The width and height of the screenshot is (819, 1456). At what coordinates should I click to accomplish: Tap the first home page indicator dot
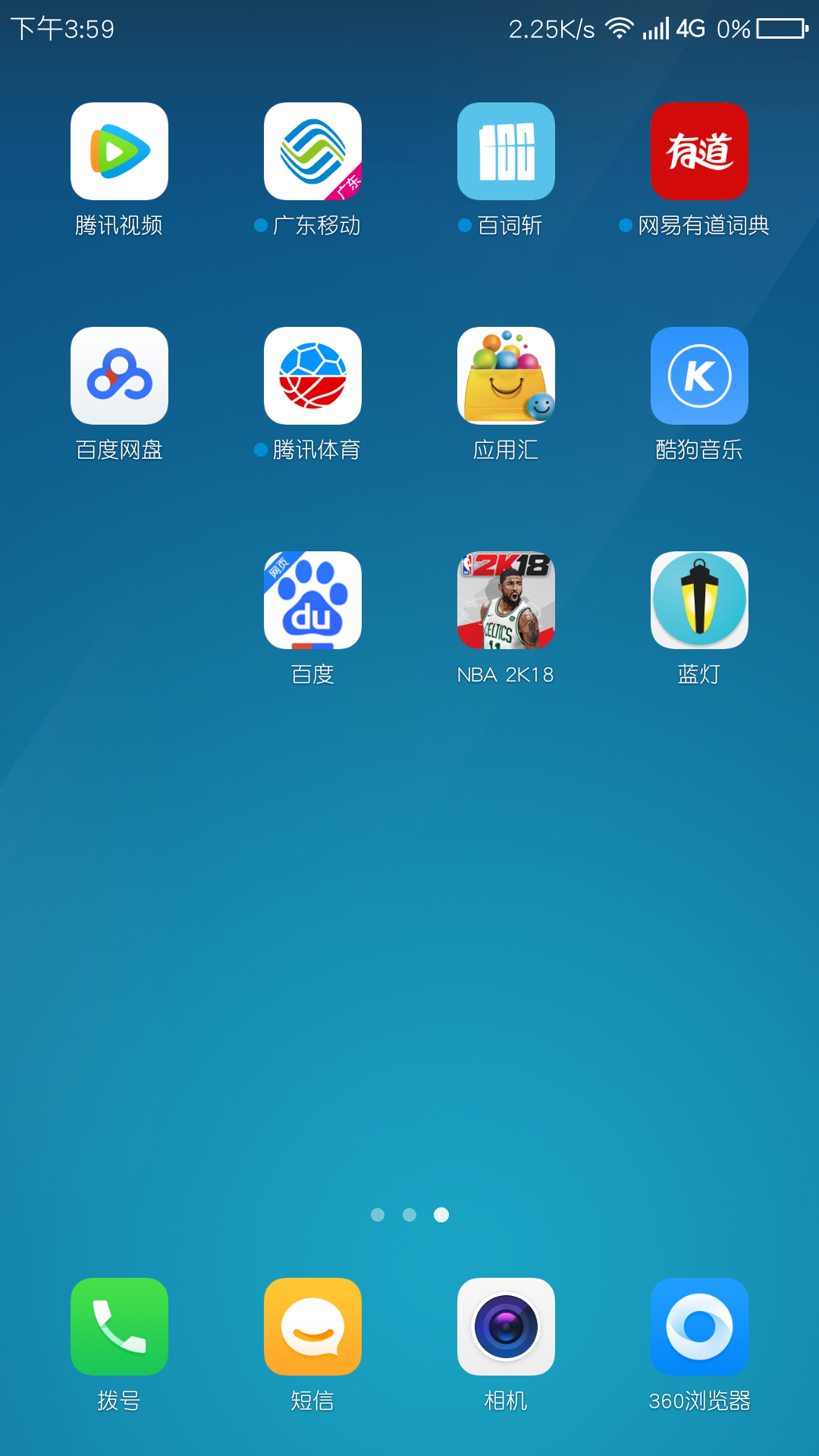(378, 1215)
